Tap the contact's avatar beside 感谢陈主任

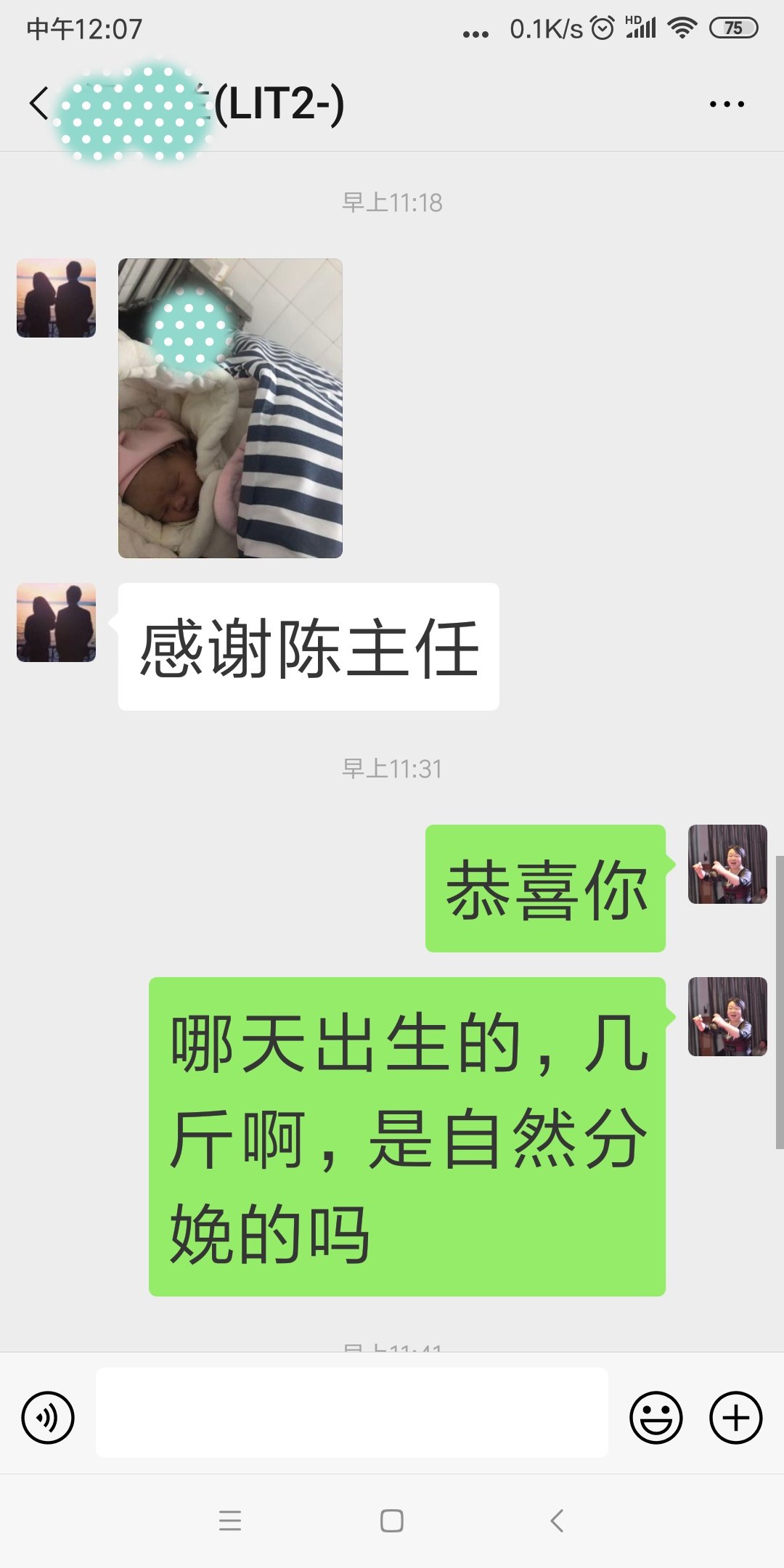point(56,622)
